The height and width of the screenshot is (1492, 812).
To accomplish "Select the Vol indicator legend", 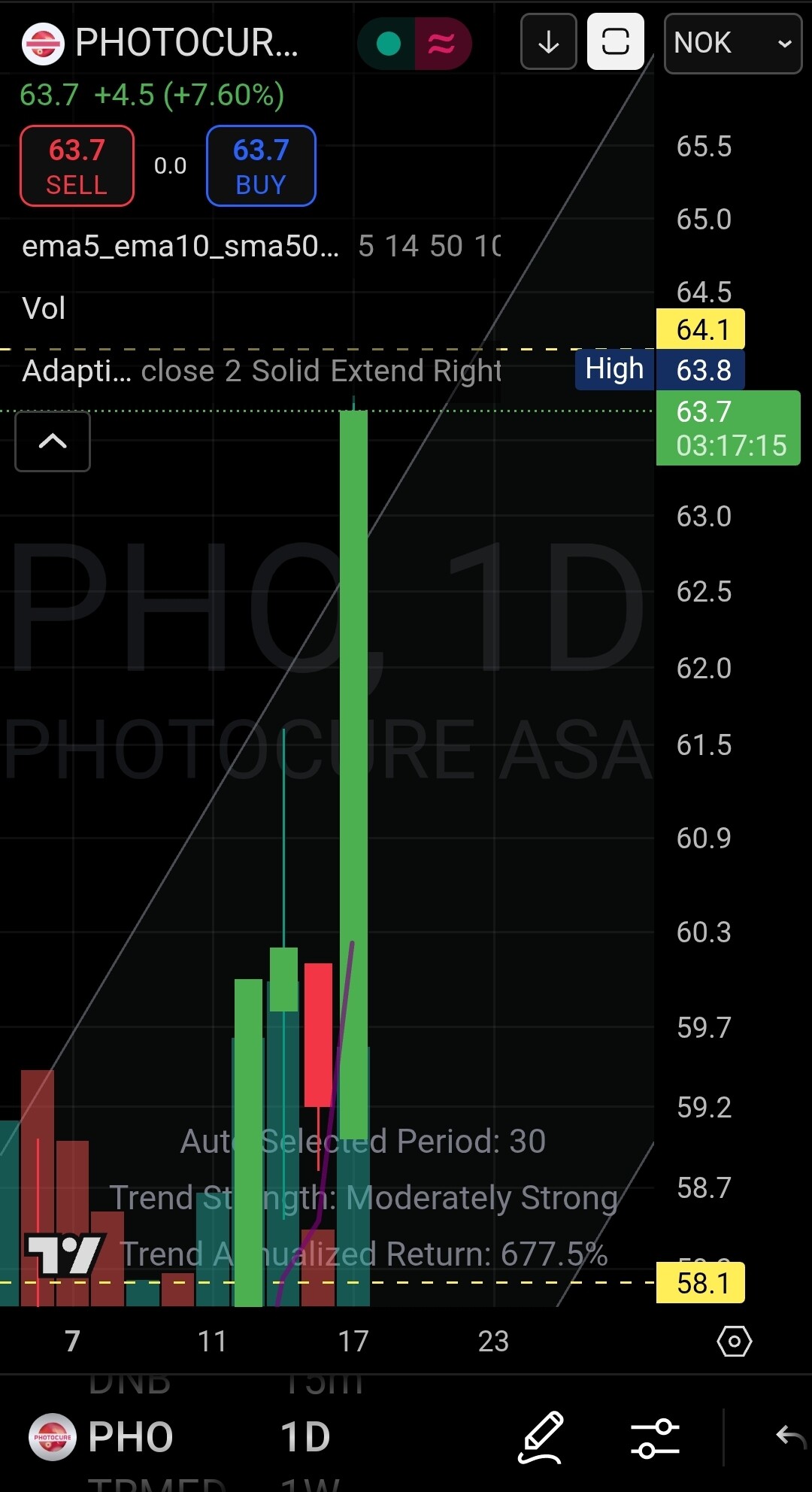I will point(44,308).
